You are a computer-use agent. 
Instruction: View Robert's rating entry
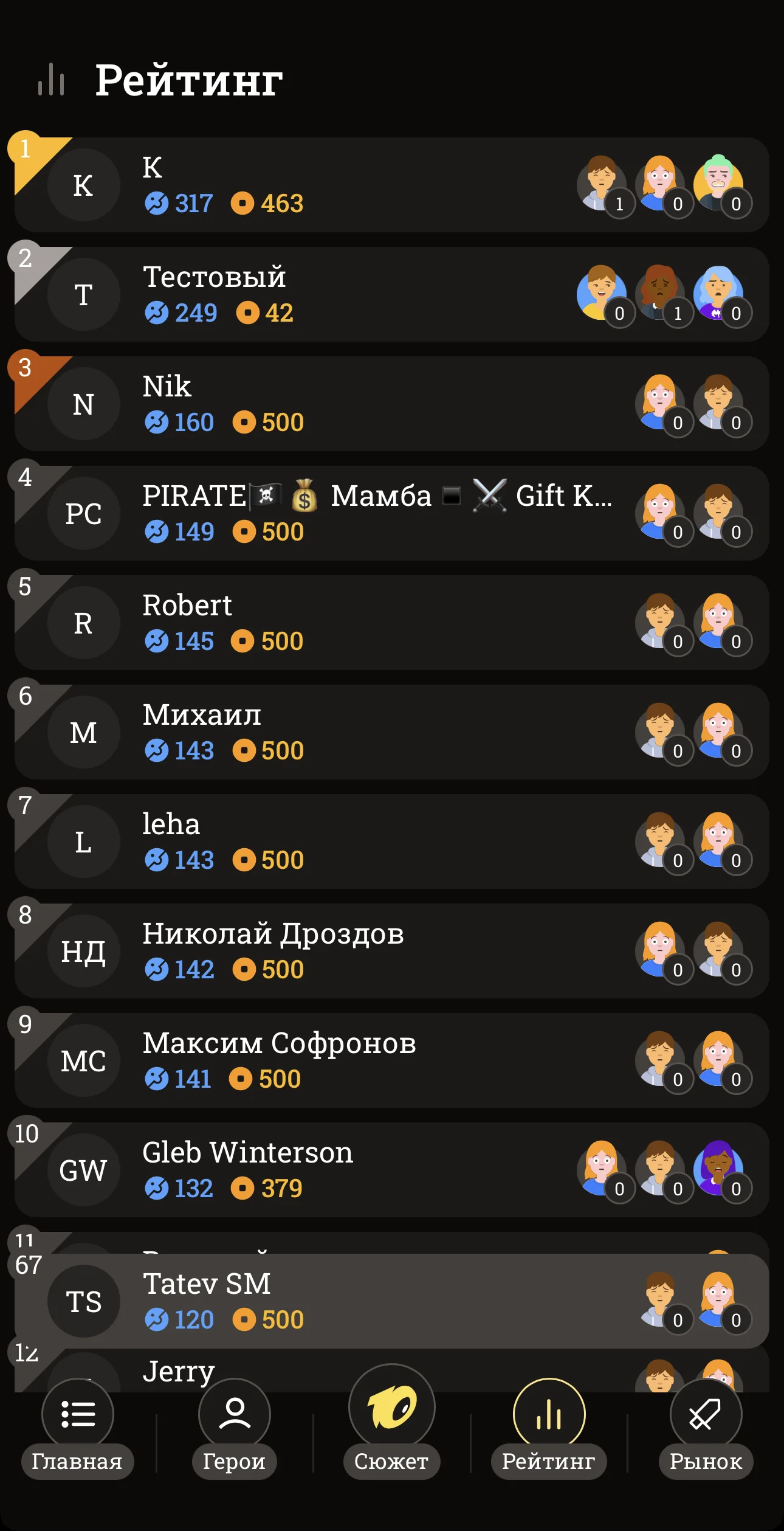coord(392,623)
